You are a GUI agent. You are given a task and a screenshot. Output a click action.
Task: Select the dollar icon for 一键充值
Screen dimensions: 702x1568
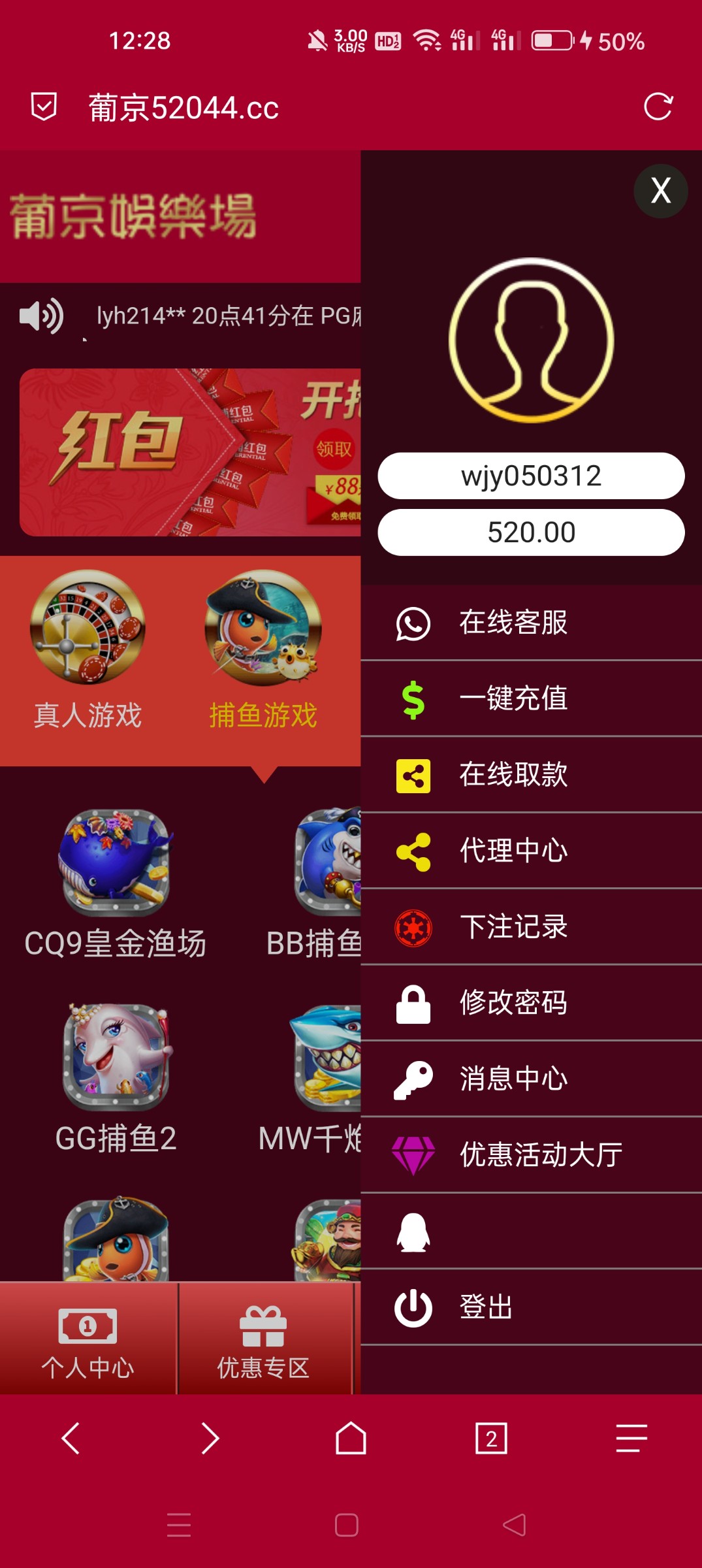point(413,698)
